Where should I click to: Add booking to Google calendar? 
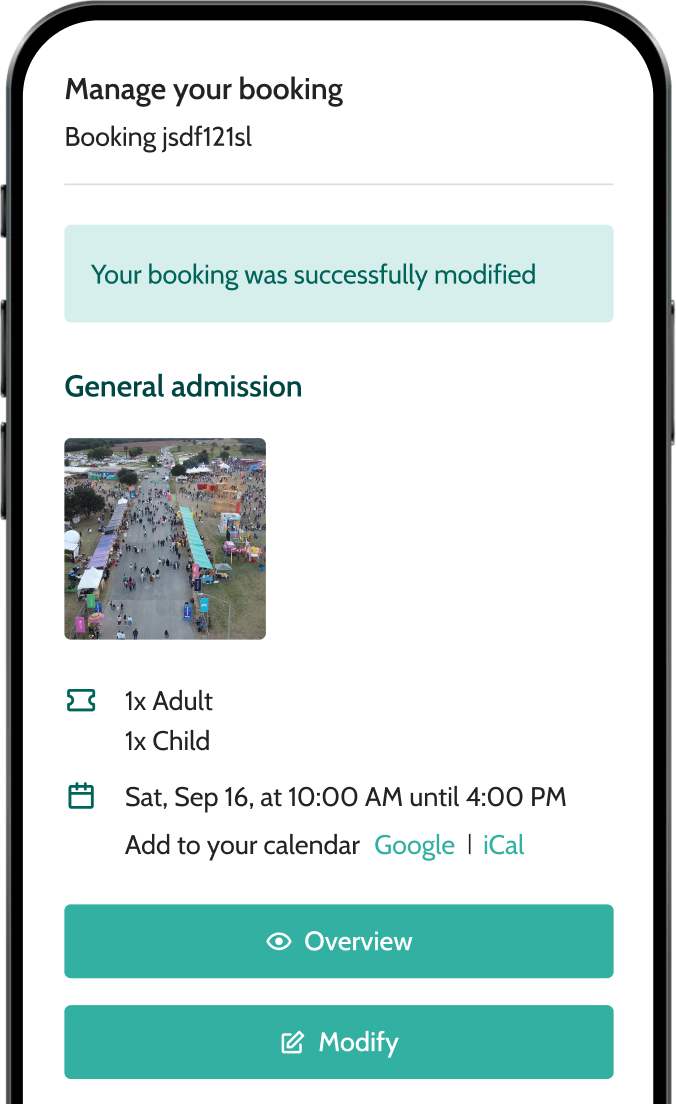tap(414, 845)
